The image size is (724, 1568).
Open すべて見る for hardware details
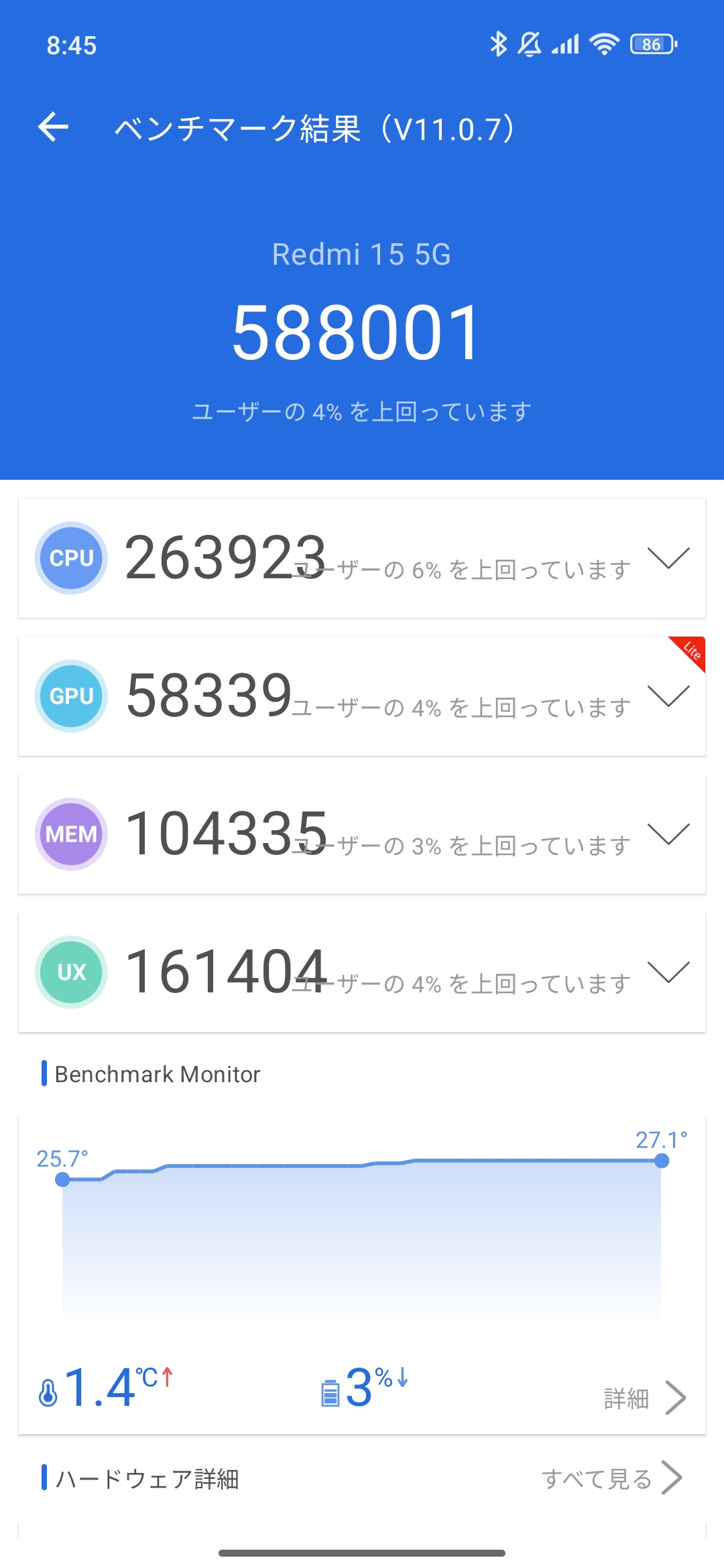pos(611,1478)
